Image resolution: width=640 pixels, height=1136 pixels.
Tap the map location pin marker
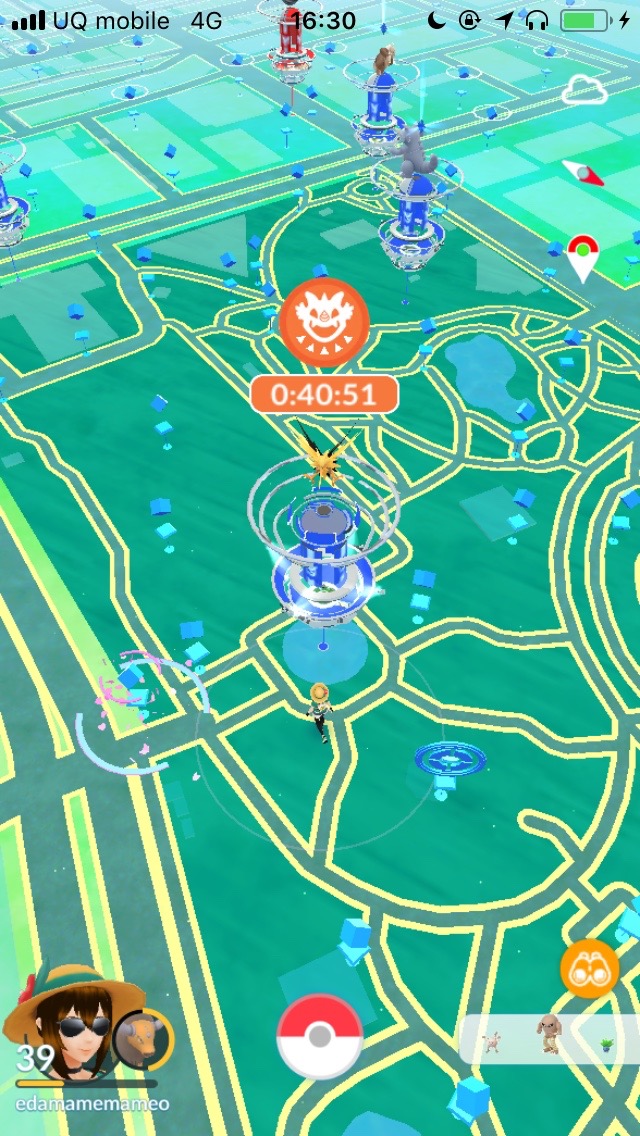pyautogui.click(x=581, y=256)
